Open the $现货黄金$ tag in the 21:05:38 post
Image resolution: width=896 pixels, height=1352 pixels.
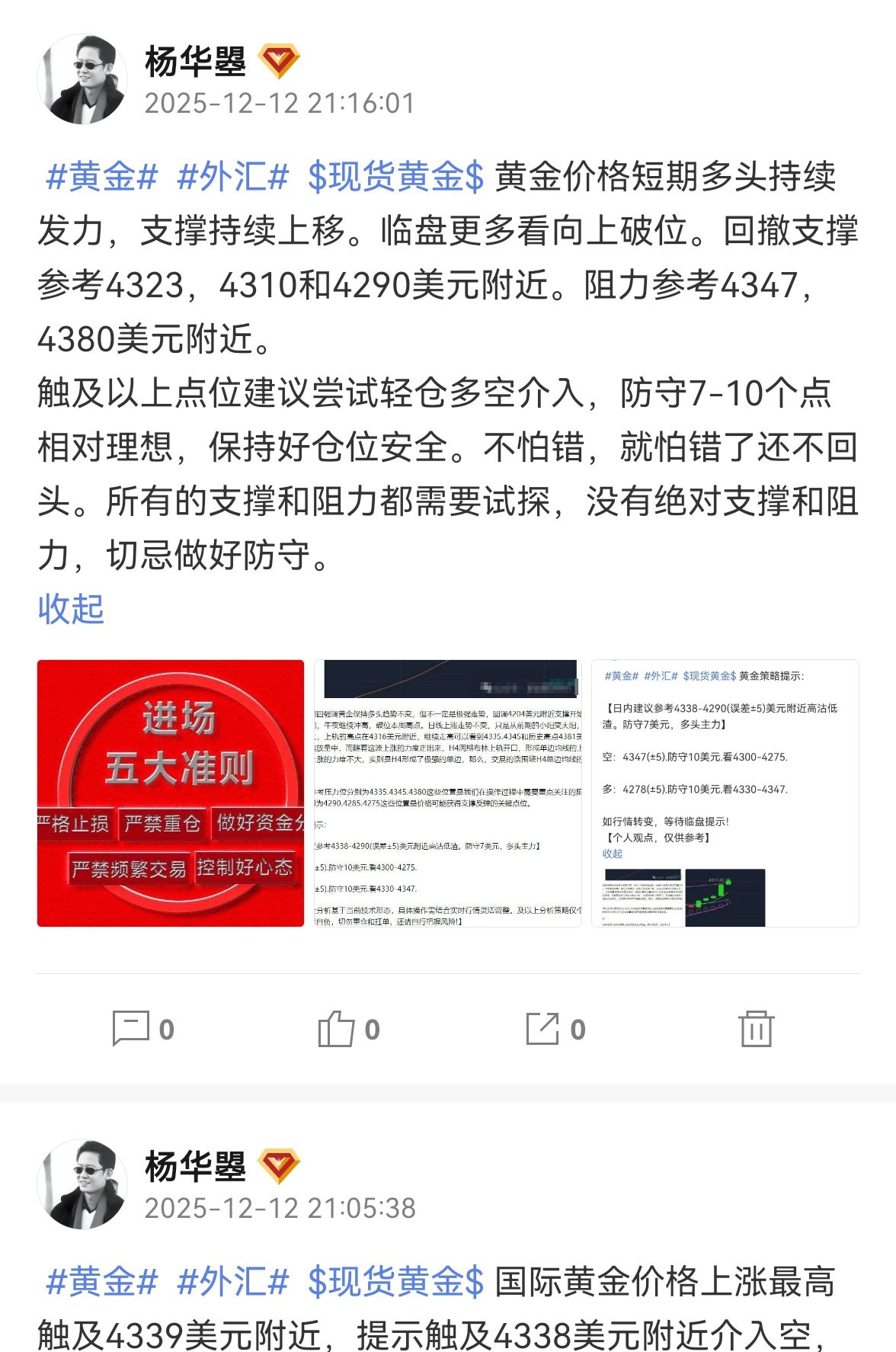pyautogui.click(x=395, y=1282)
